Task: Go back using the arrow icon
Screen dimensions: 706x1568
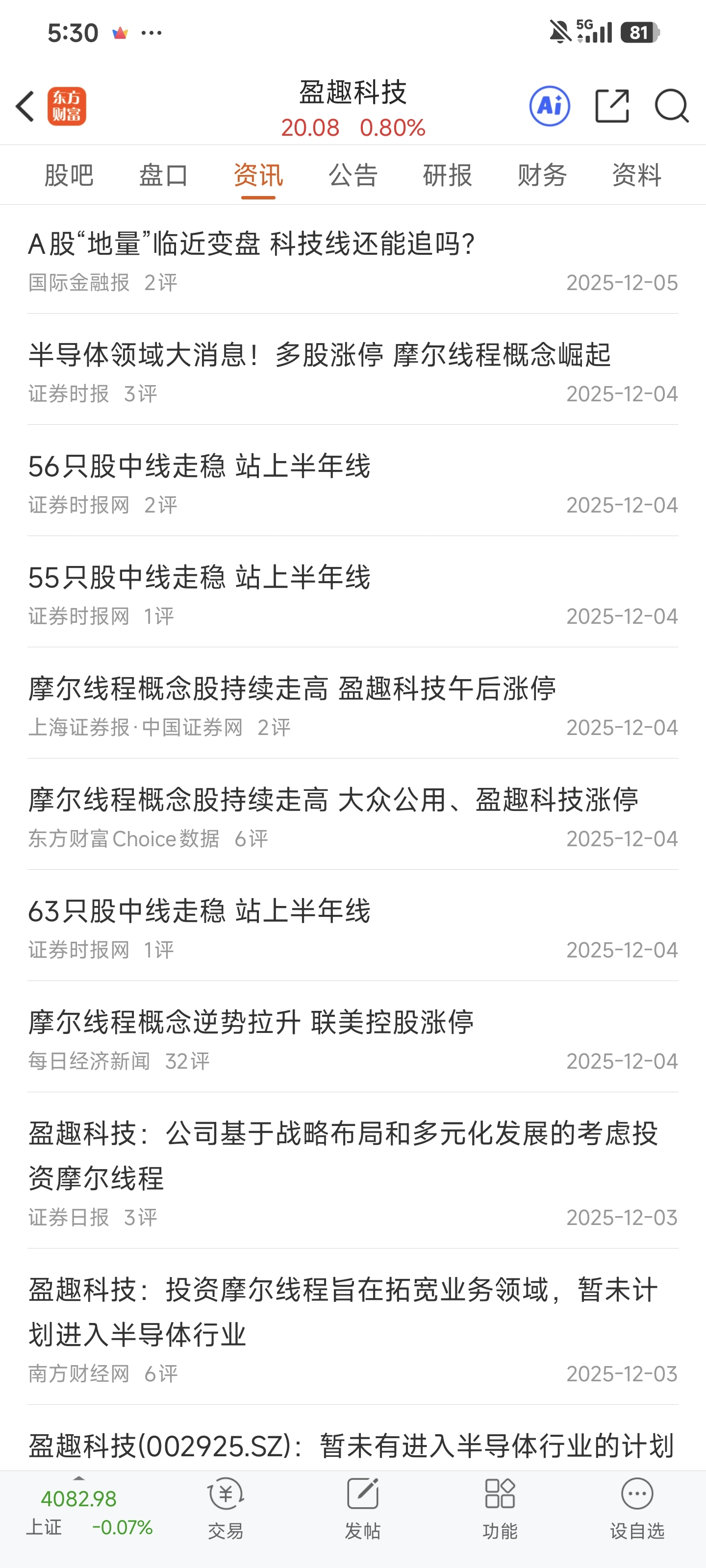Action: point(25,106)
